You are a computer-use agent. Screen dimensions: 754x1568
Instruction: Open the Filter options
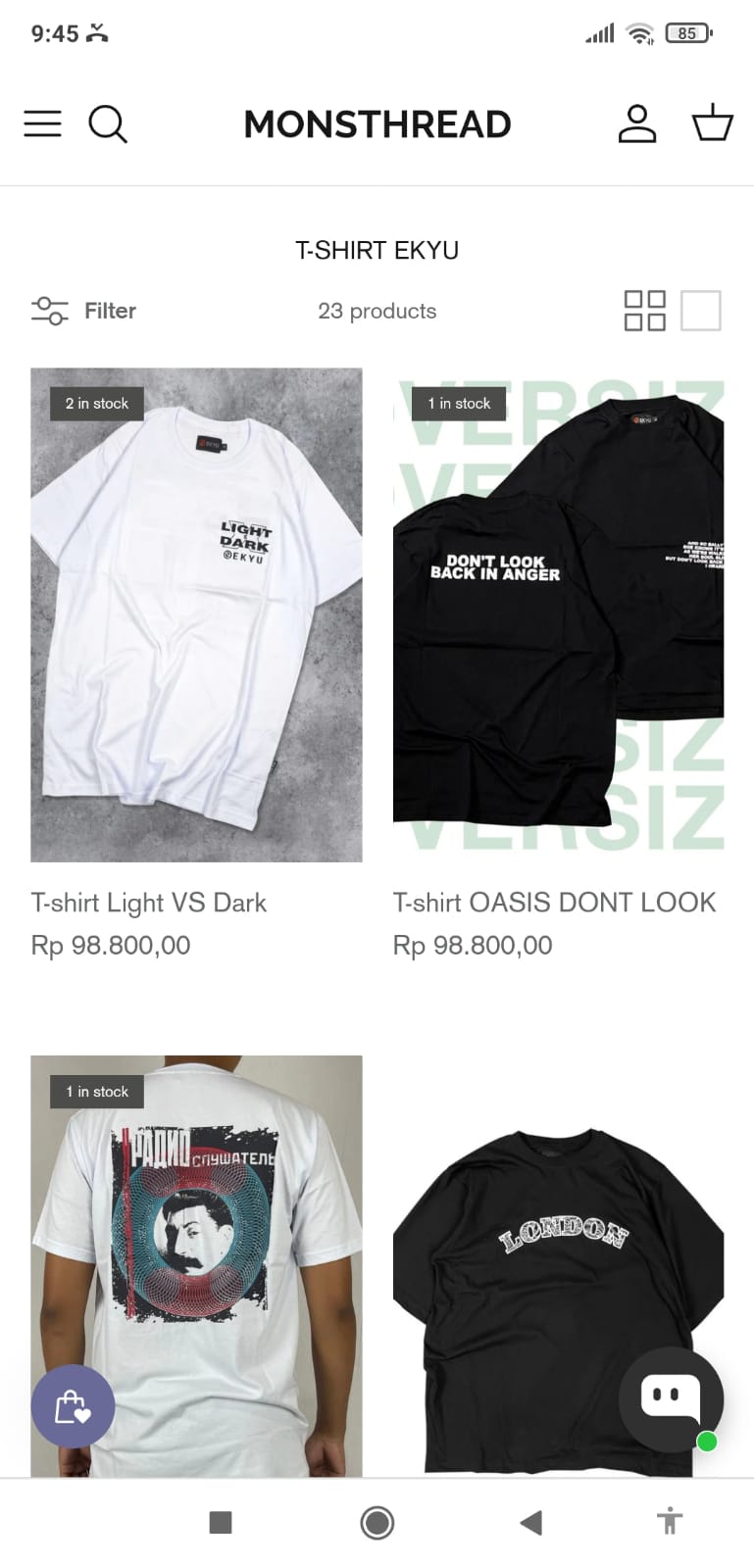click(x=84, y=311)
